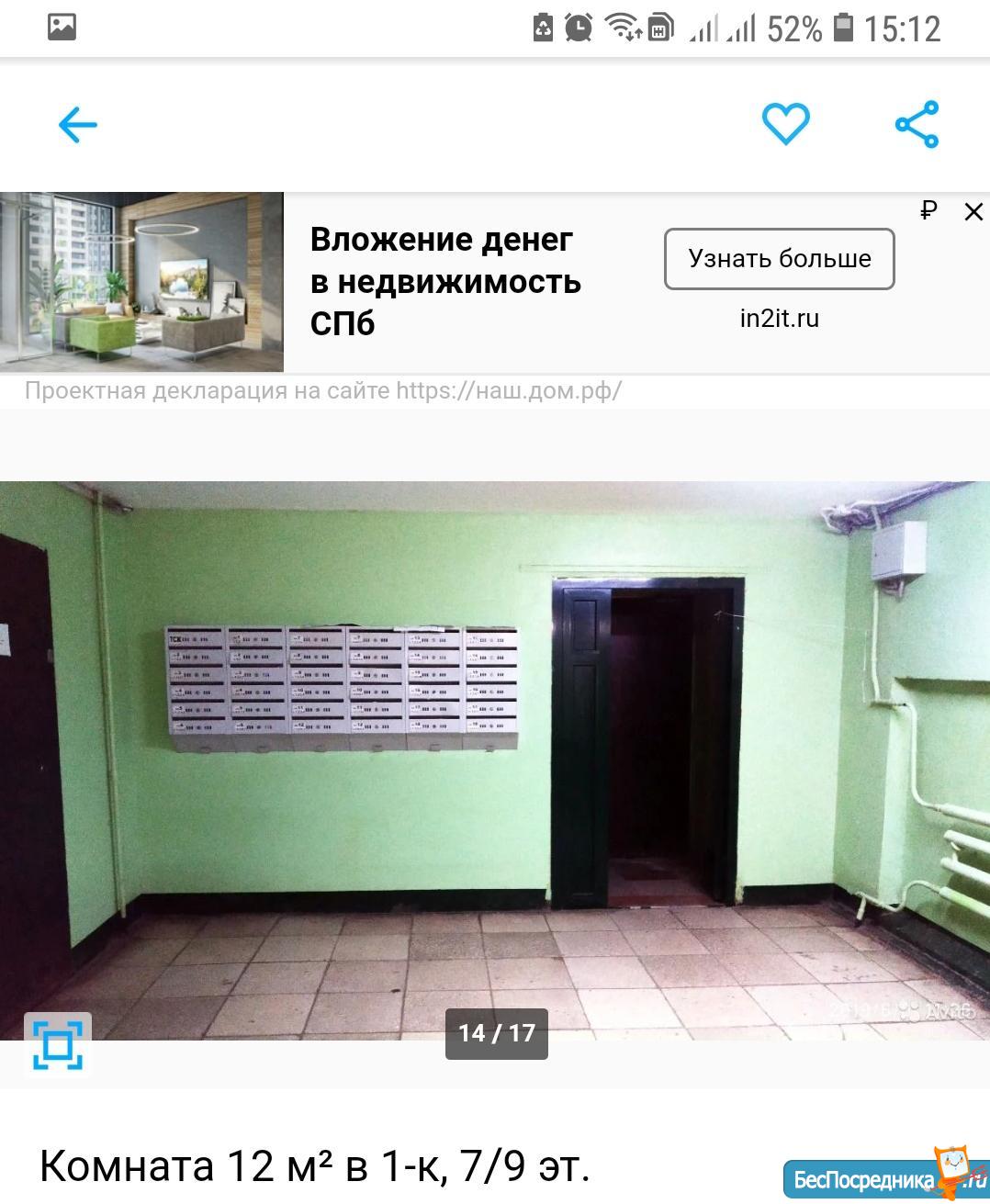
Task: Open the hallway photo in gallery
Action: click(x=495, y=760)
